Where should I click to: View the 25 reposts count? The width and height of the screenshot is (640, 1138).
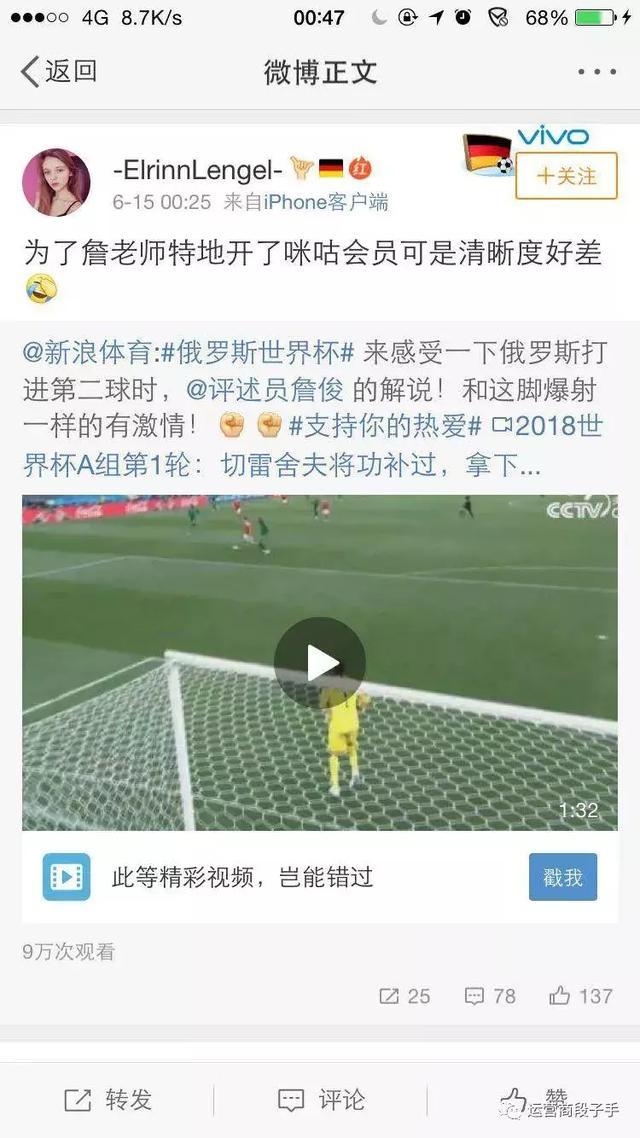coord(405,995)
